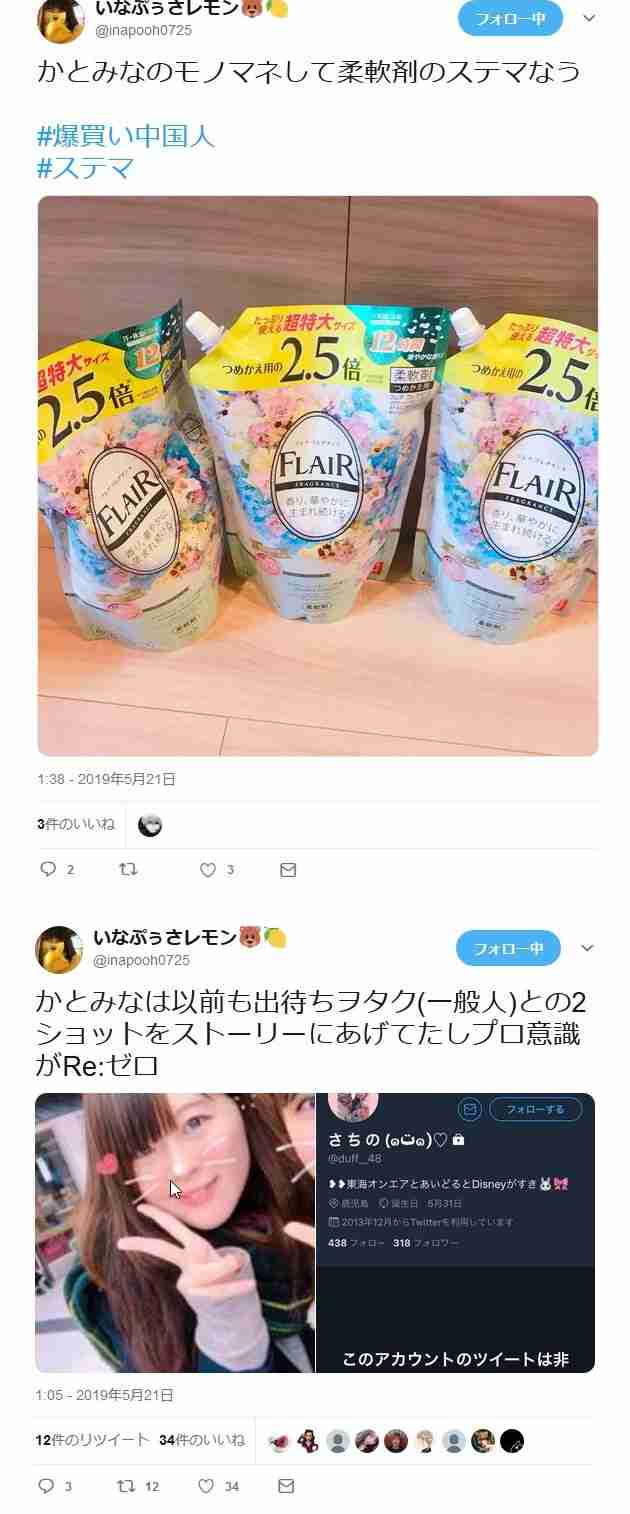Open hashtag #爆買い中国人

[126, 135]
